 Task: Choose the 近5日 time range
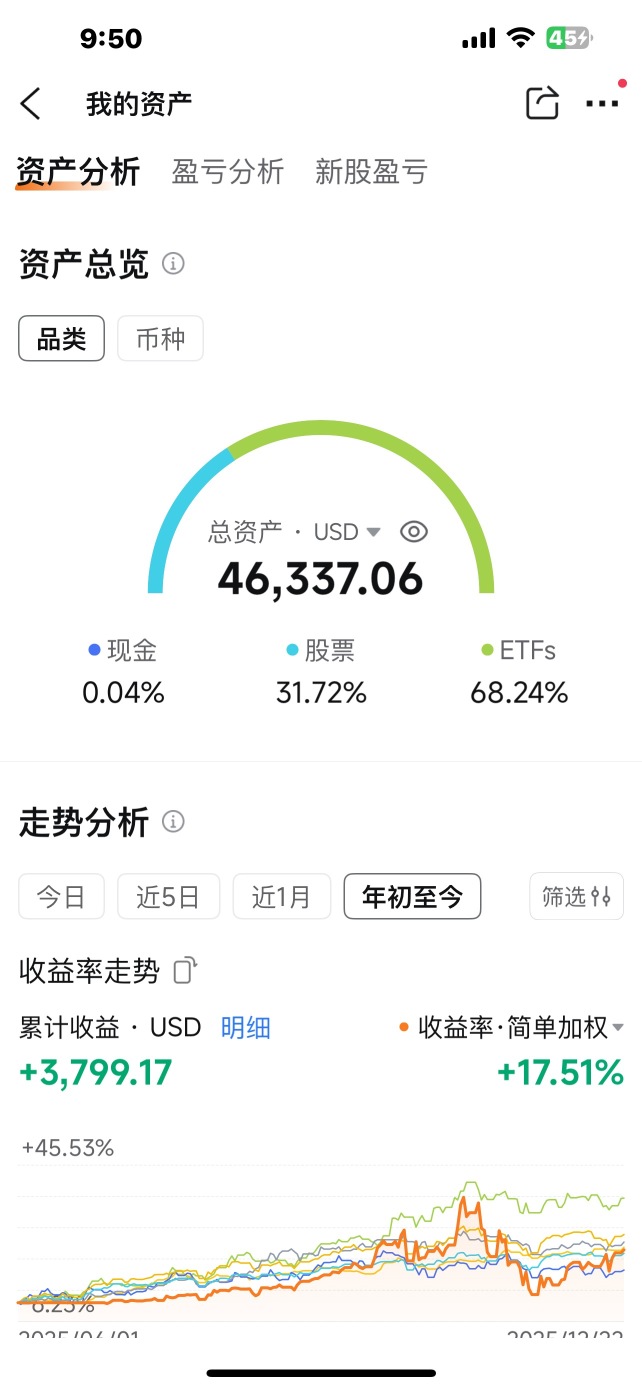[168, 896]
